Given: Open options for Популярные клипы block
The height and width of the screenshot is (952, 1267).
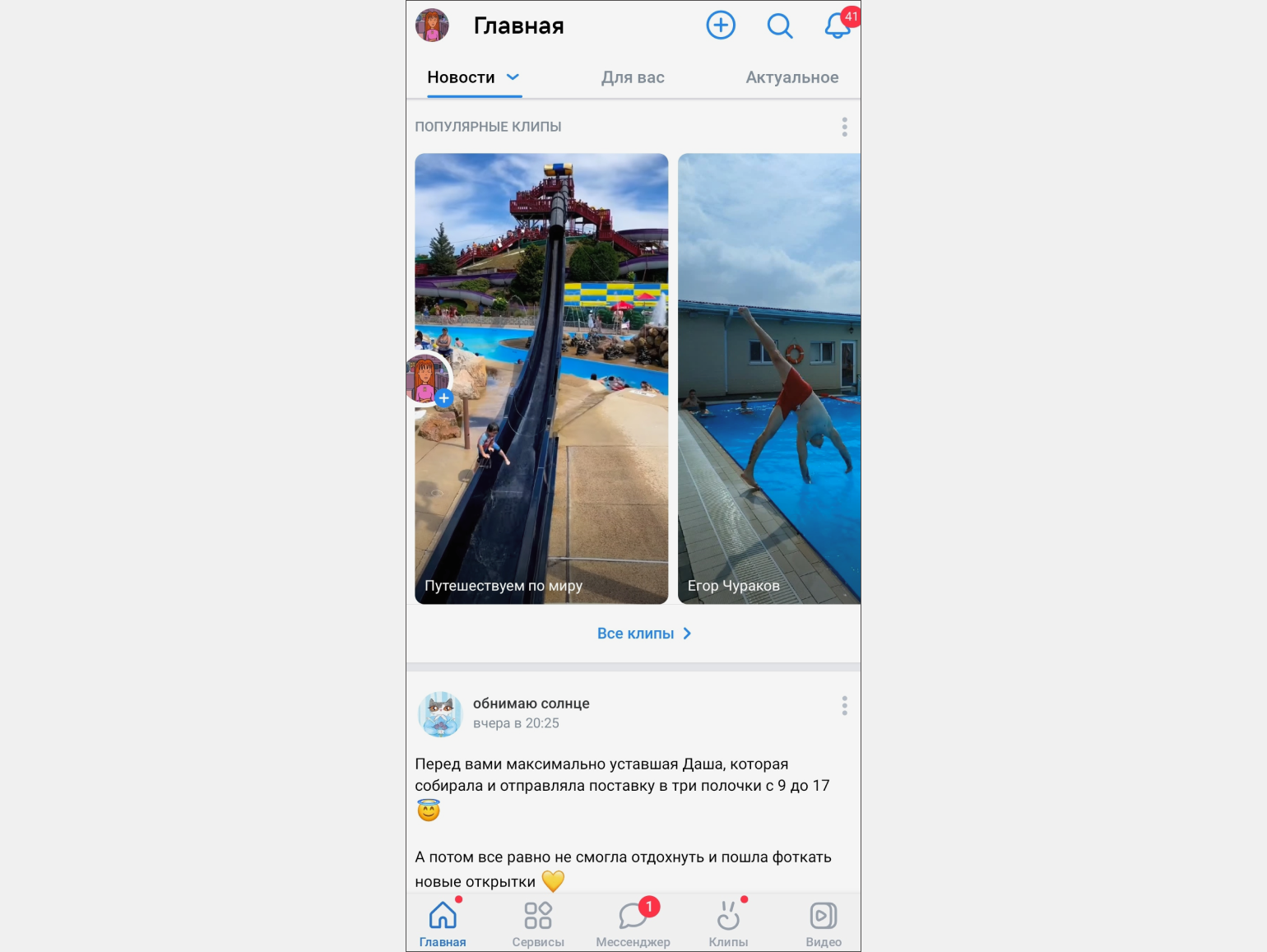Looking at the screenshot, I should pyautogui.click(x=844, y=127).
